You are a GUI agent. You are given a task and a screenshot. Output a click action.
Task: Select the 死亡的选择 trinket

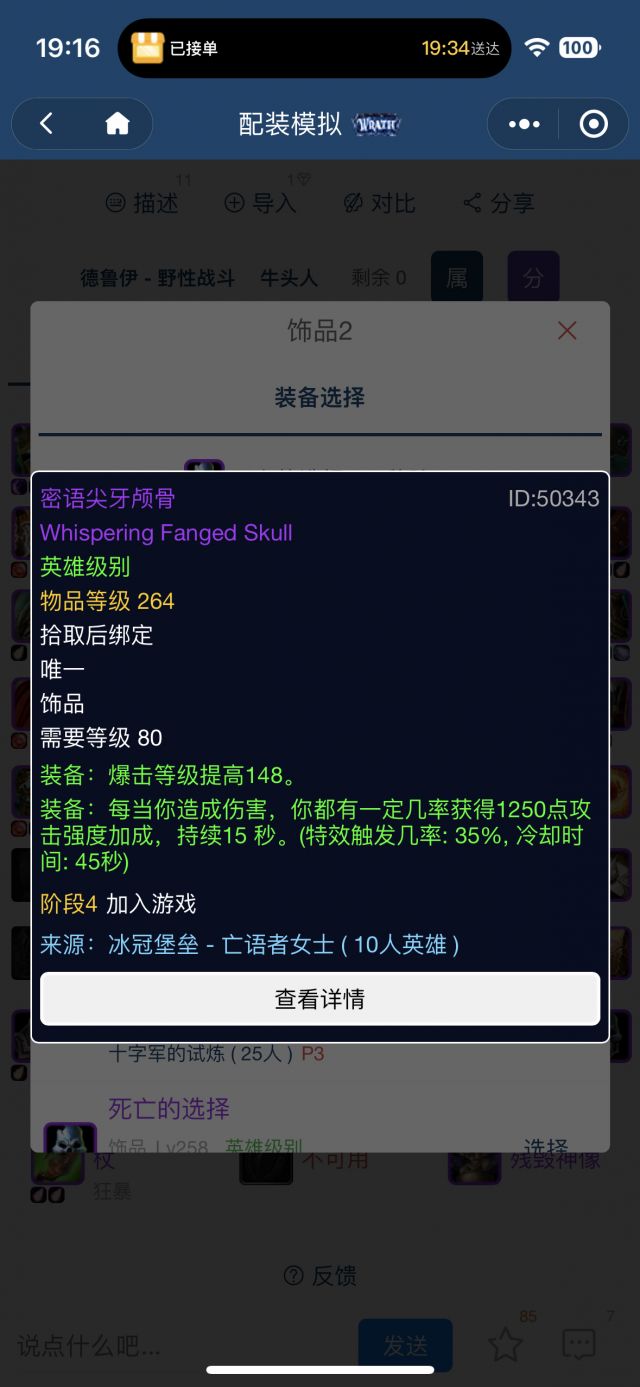545,1146
